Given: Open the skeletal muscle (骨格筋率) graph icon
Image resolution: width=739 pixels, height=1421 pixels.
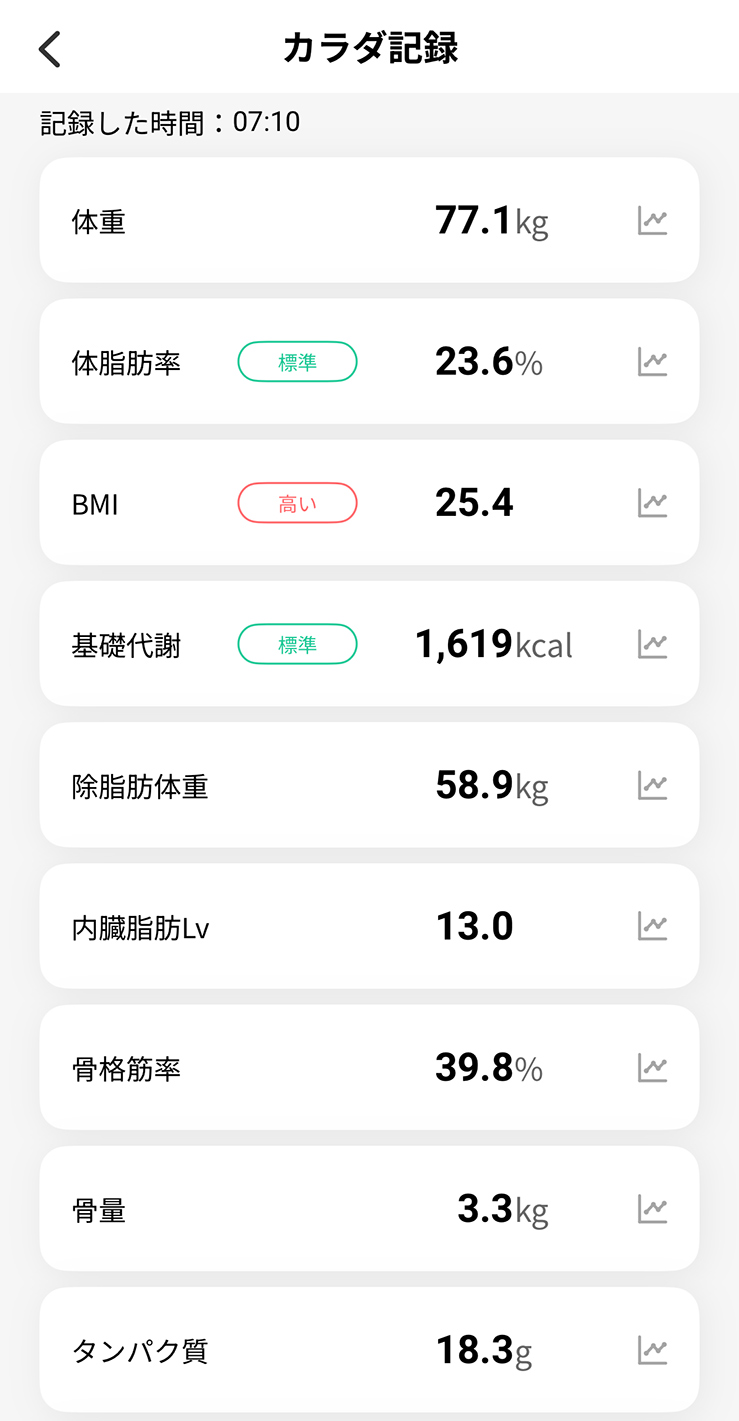Looking at the screenshot, I should [652, 1067].
